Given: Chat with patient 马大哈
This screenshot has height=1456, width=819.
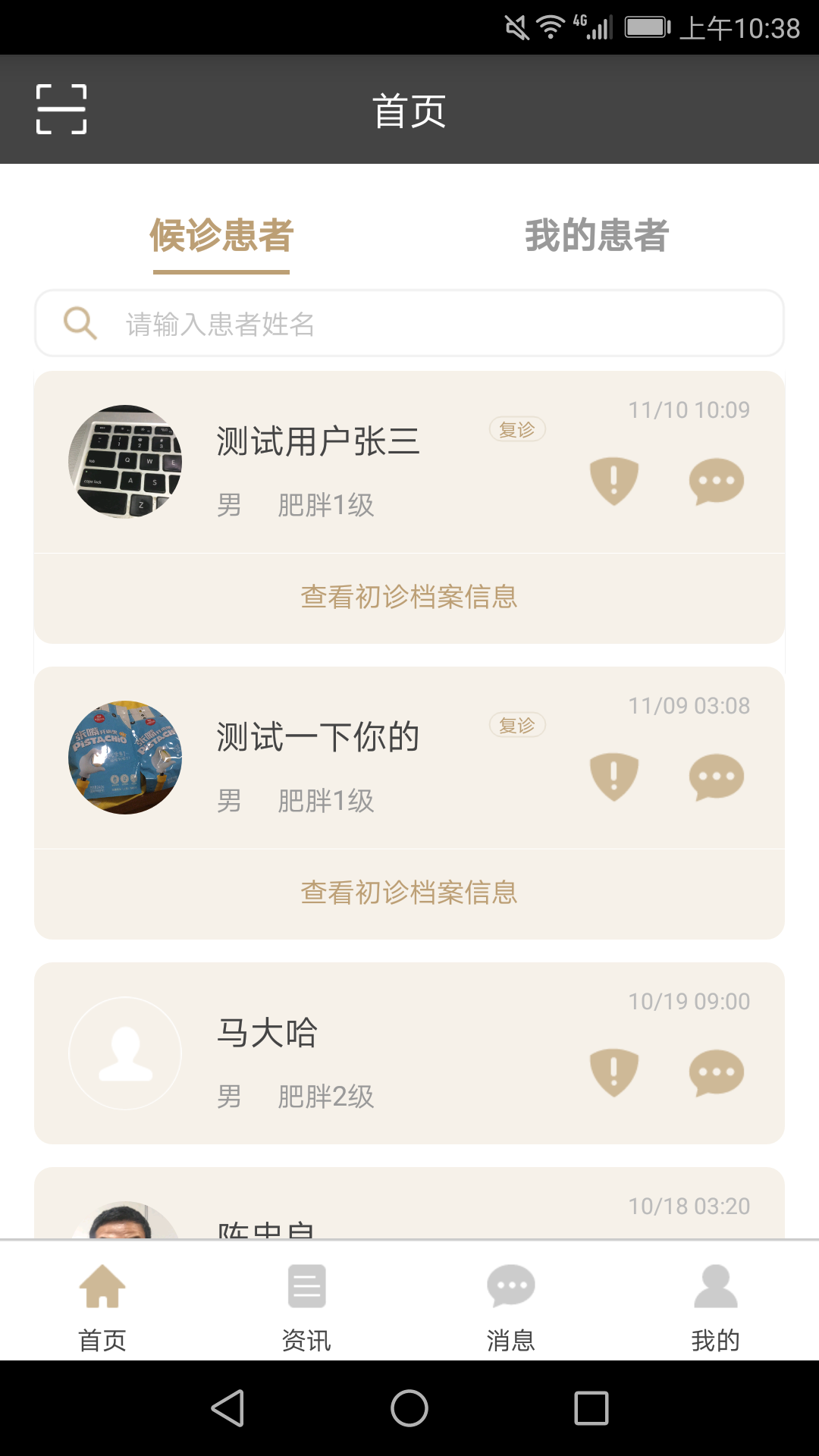Looking at the screenshot, I should 717,1072.
